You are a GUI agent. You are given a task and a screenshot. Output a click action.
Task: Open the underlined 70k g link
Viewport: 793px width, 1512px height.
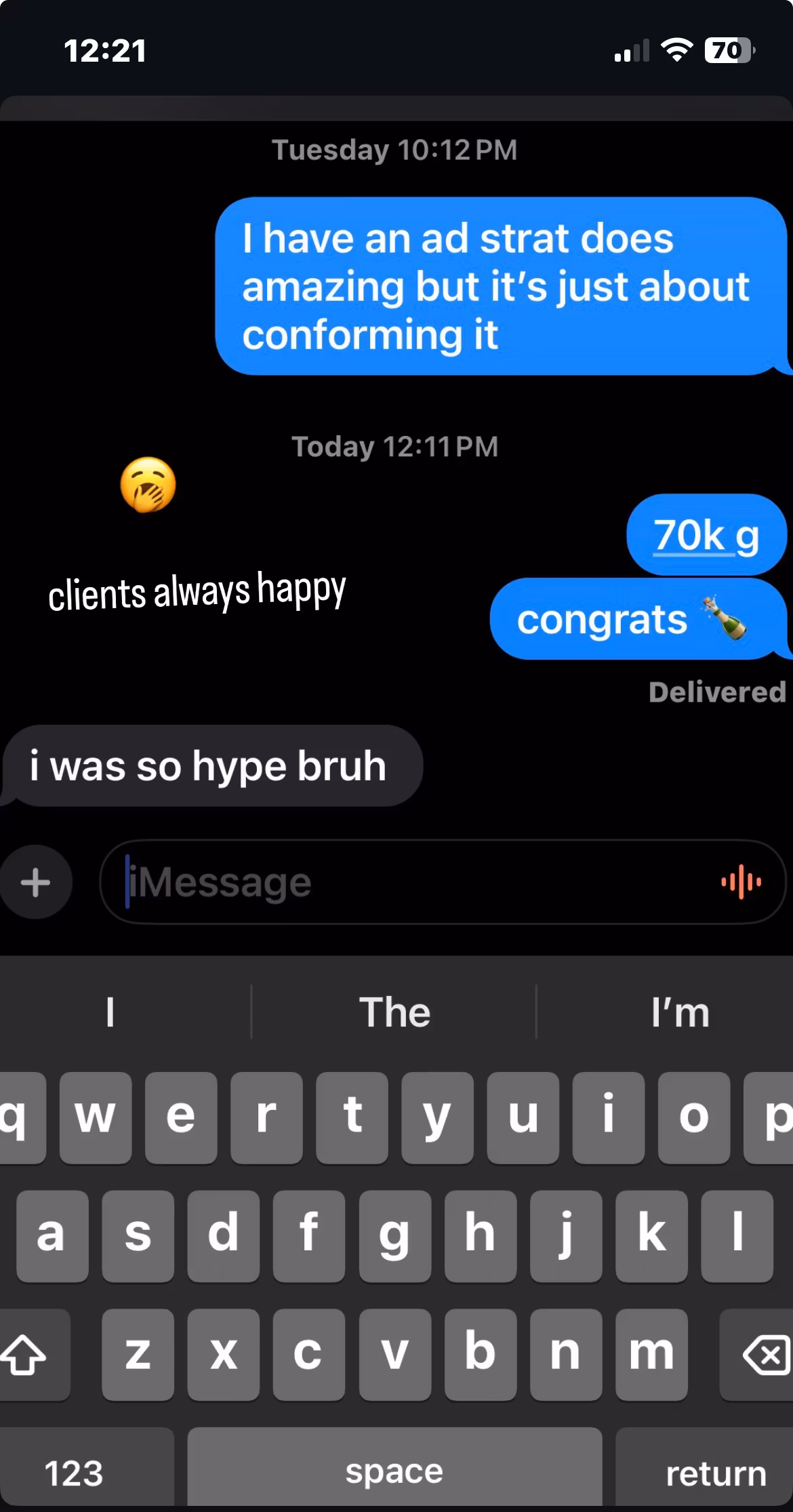pyautogui.click(x=705, y=536)
